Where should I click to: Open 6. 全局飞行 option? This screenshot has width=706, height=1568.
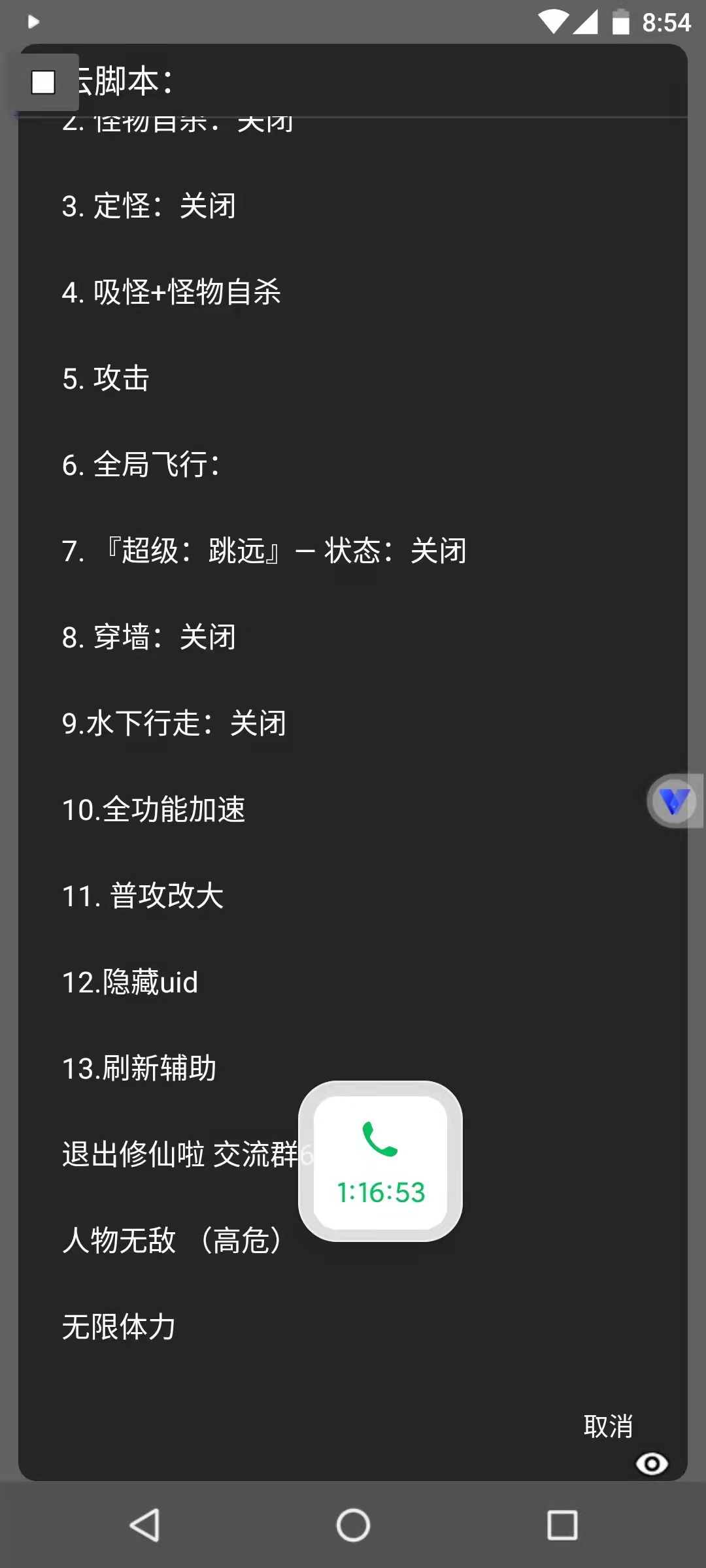point(141,465)
